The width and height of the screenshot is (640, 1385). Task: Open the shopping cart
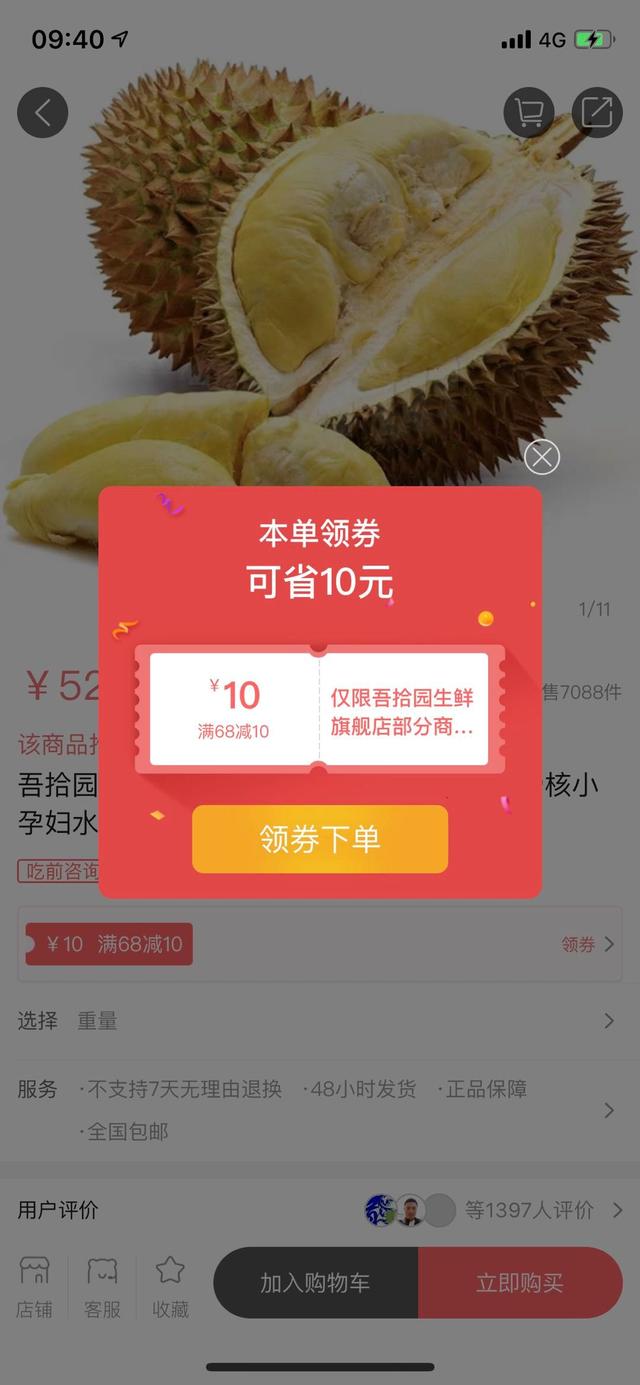tap(529, 112)
